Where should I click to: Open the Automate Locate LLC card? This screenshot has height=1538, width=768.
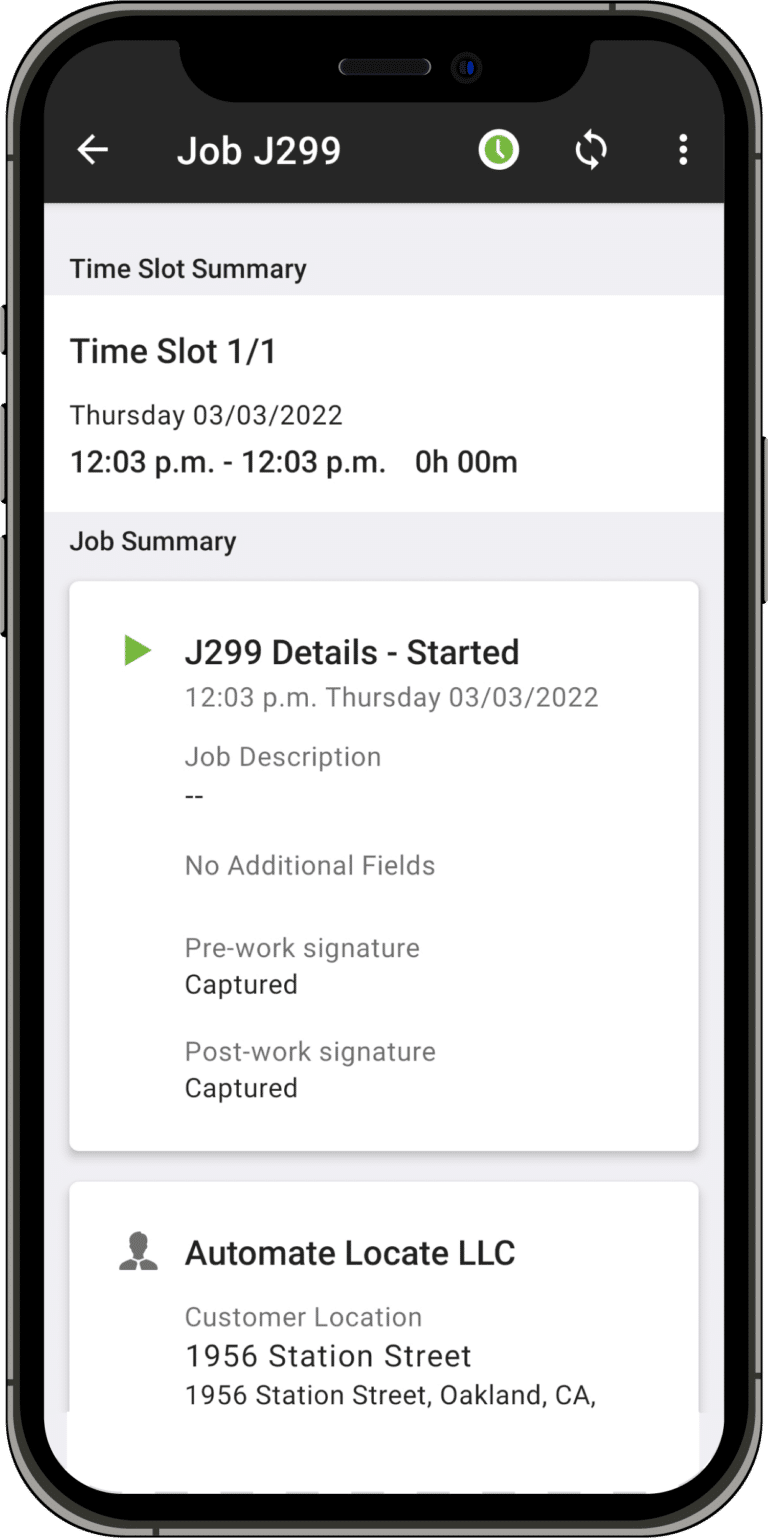point(384,1300)
